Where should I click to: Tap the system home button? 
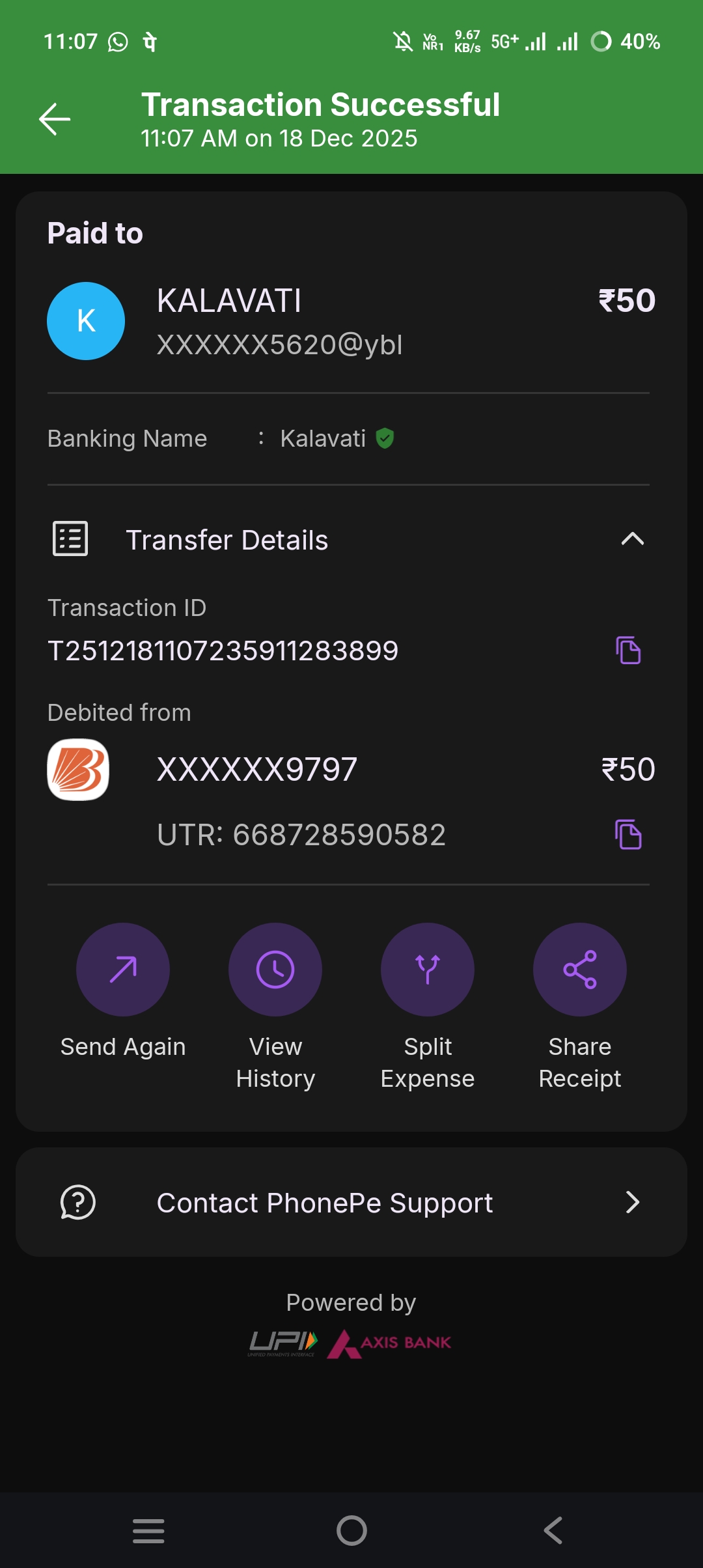pos(351,1530)
